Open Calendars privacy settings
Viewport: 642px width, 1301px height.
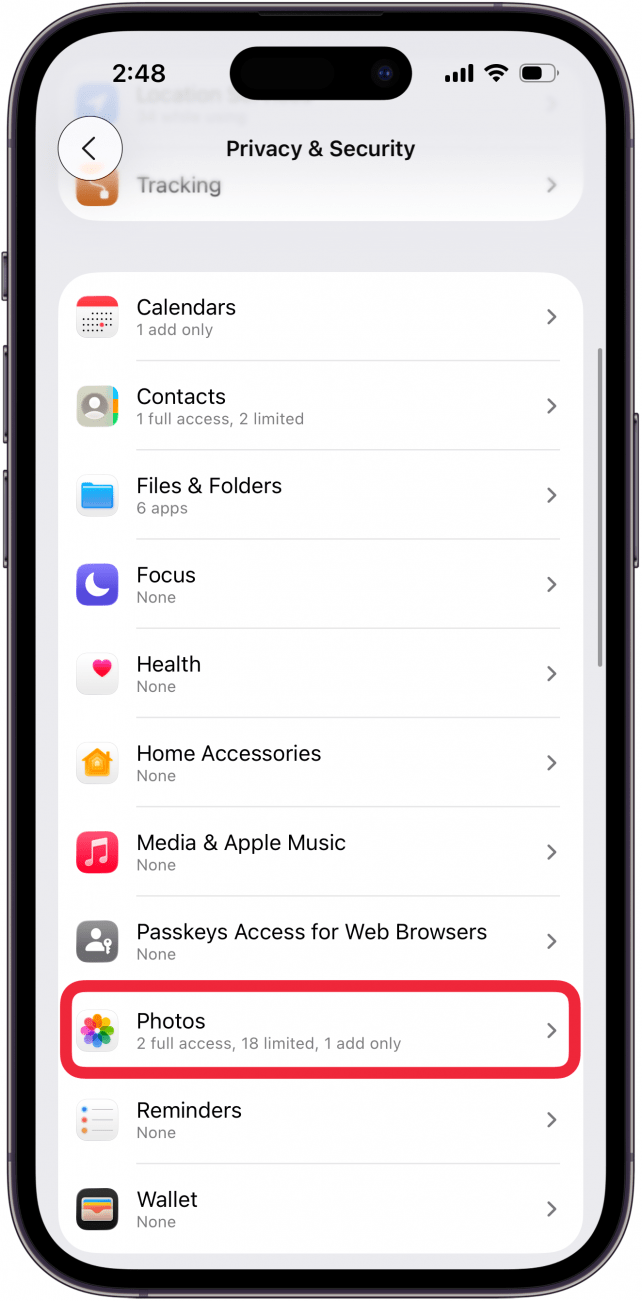click(320, 317)
